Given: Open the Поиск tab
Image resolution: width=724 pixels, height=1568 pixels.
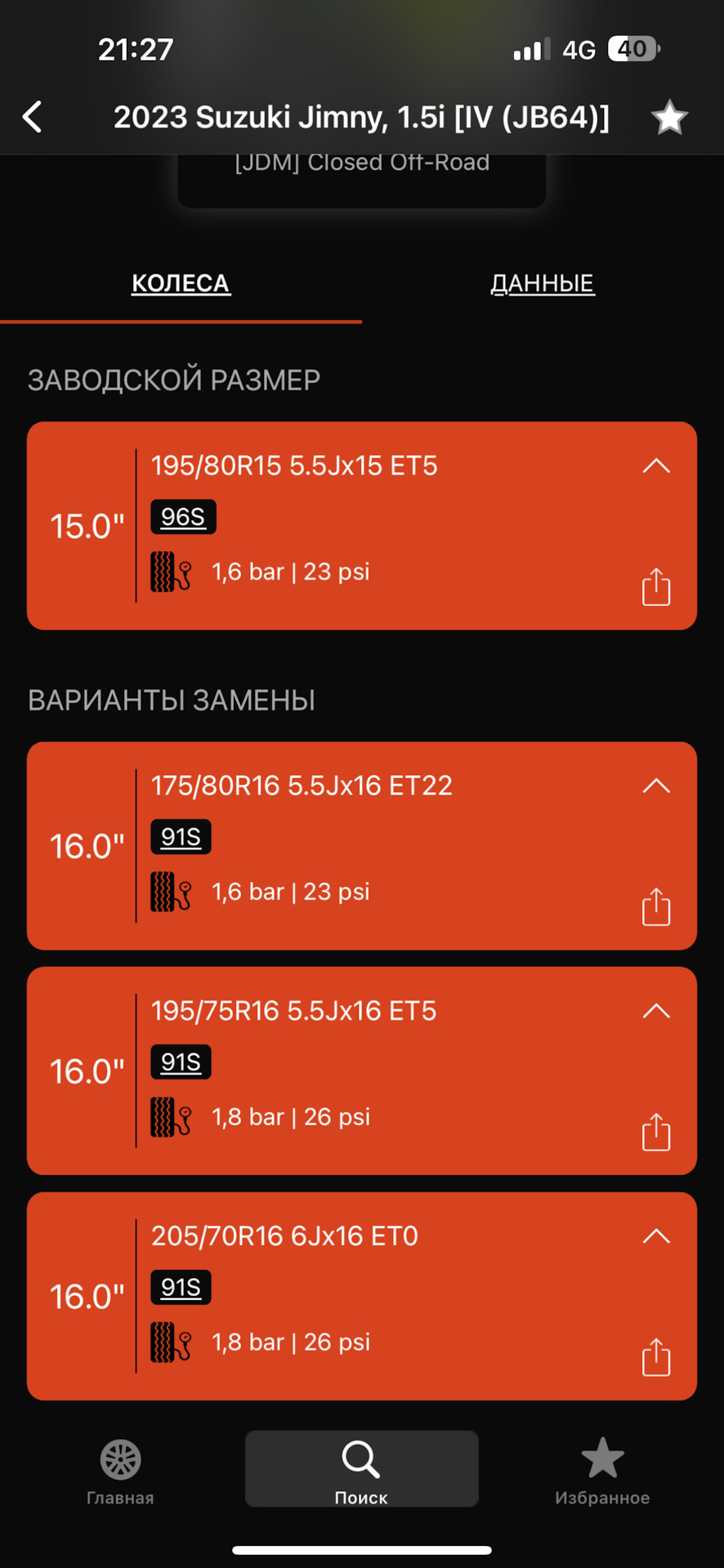Looking at the screenshot, I should tap(361, 1471).
